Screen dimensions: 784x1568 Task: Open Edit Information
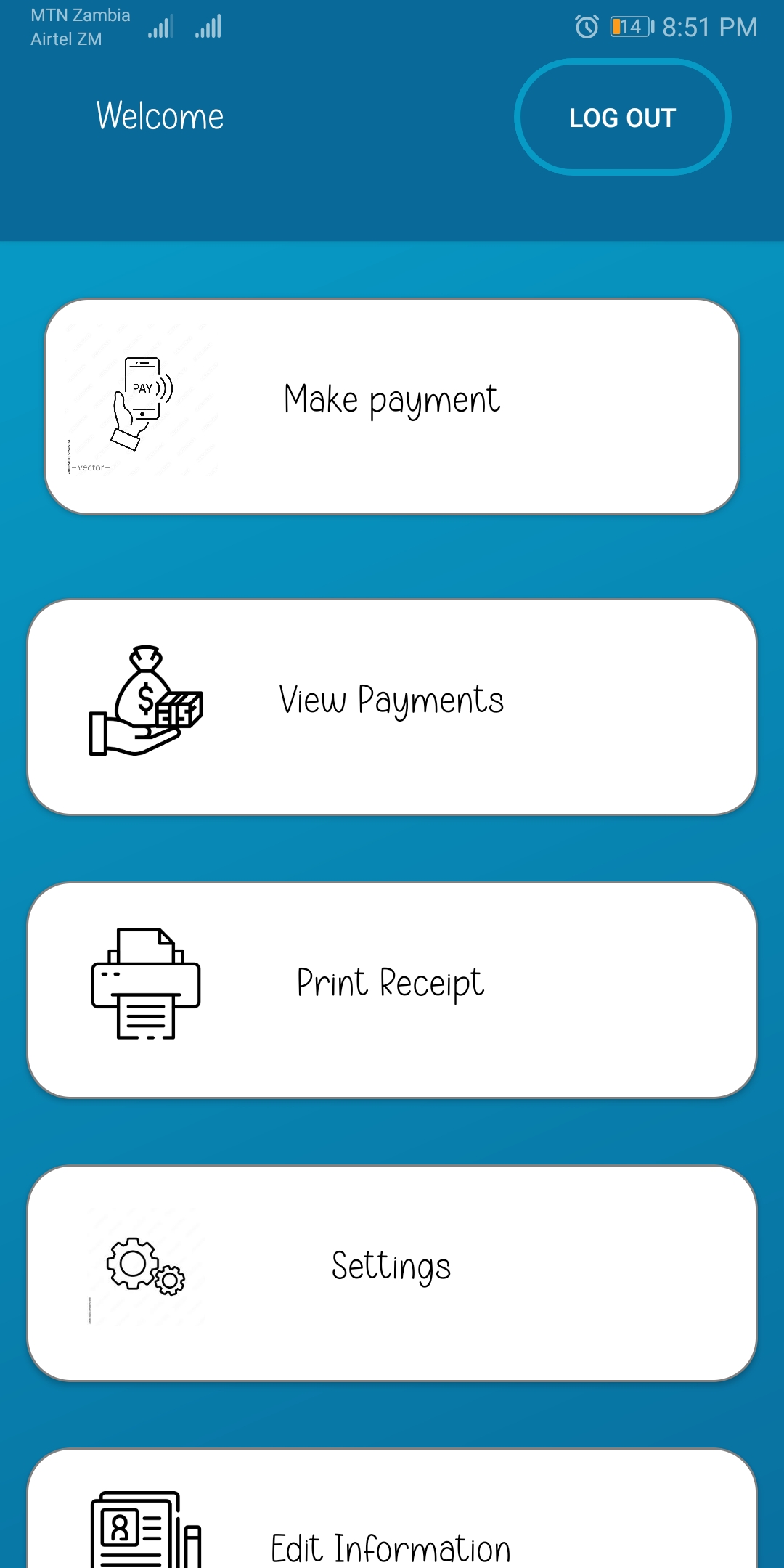(392, 1508)
